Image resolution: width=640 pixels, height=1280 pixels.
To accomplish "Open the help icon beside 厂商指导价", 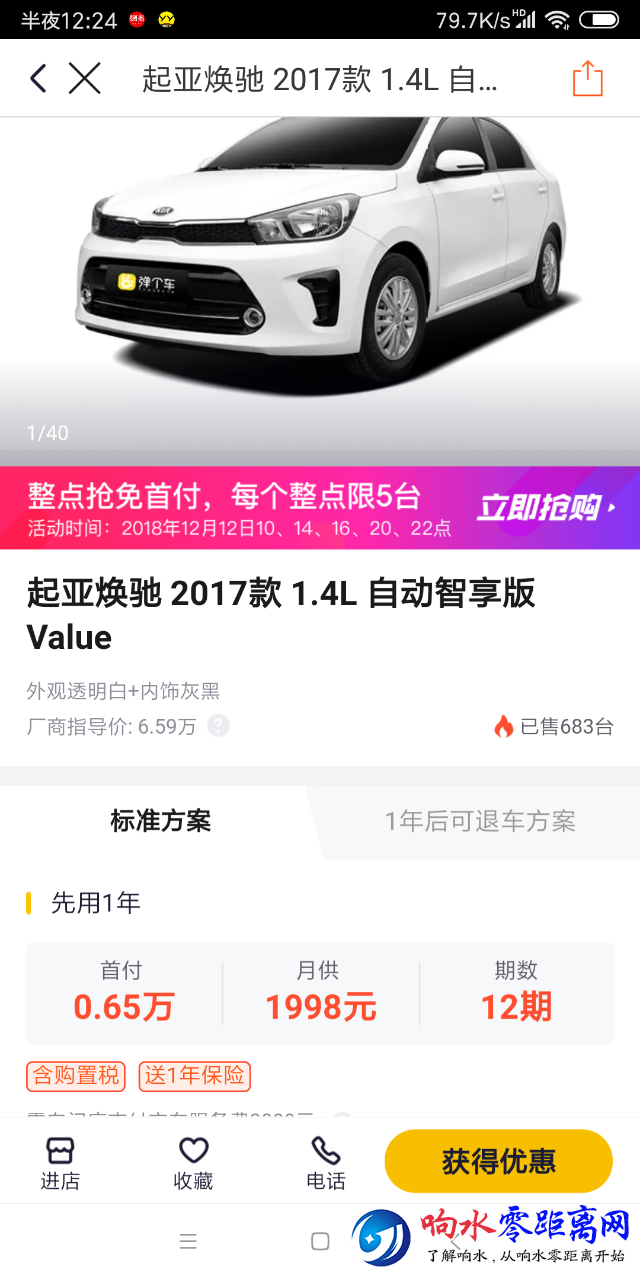I will point(218,726).
